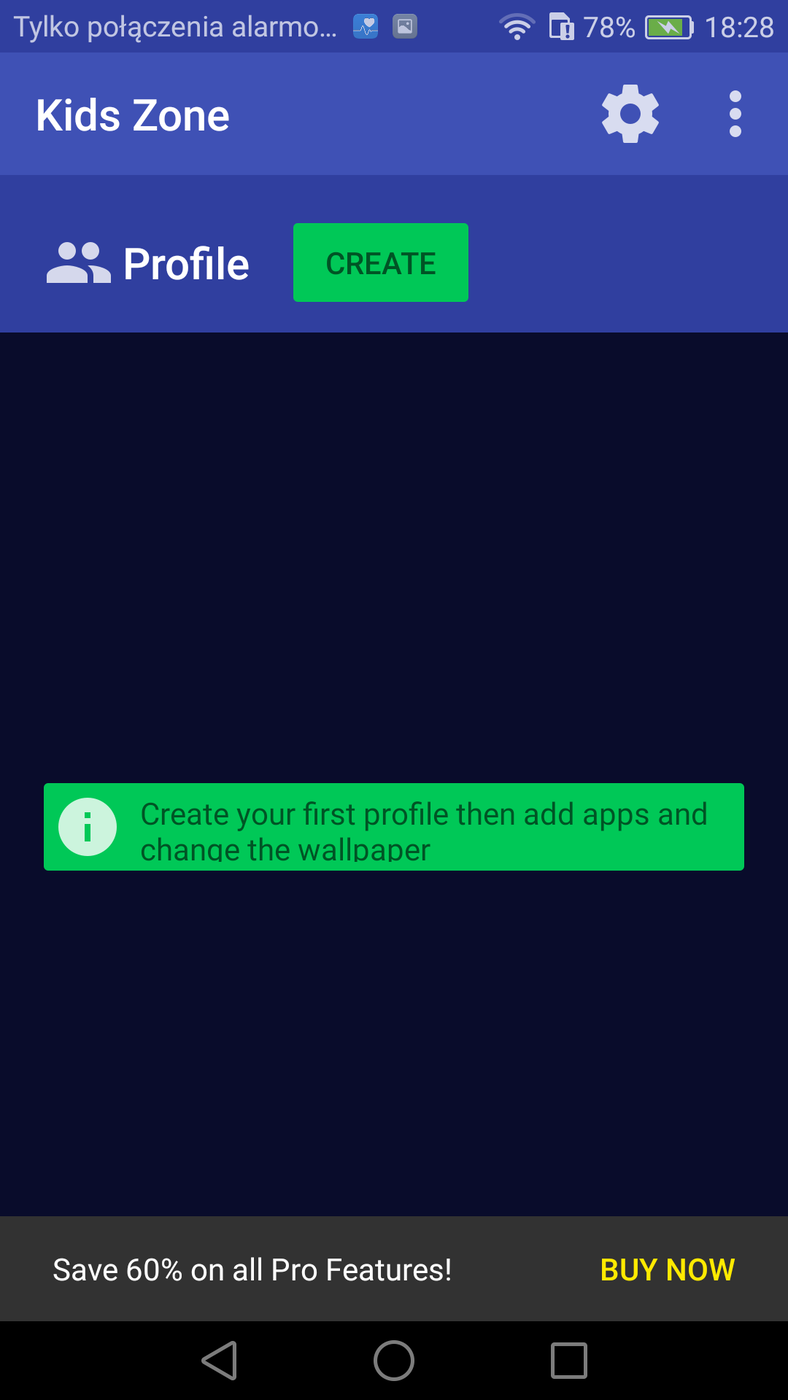788x1400 pixels.
Task: Create a new profile
Action: click(x=380, y=263)
